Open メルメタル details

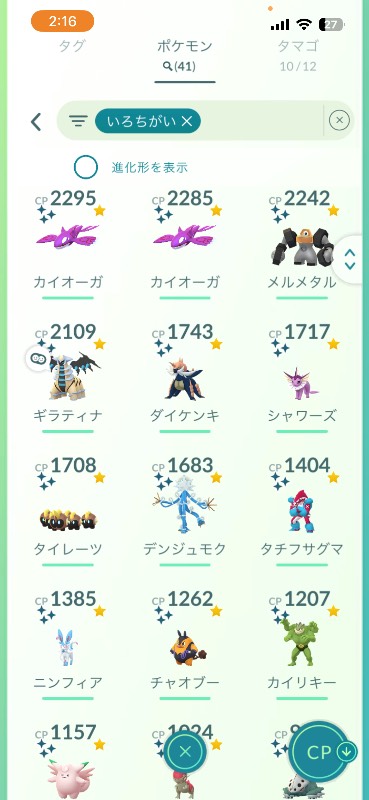tap(302, 244)
